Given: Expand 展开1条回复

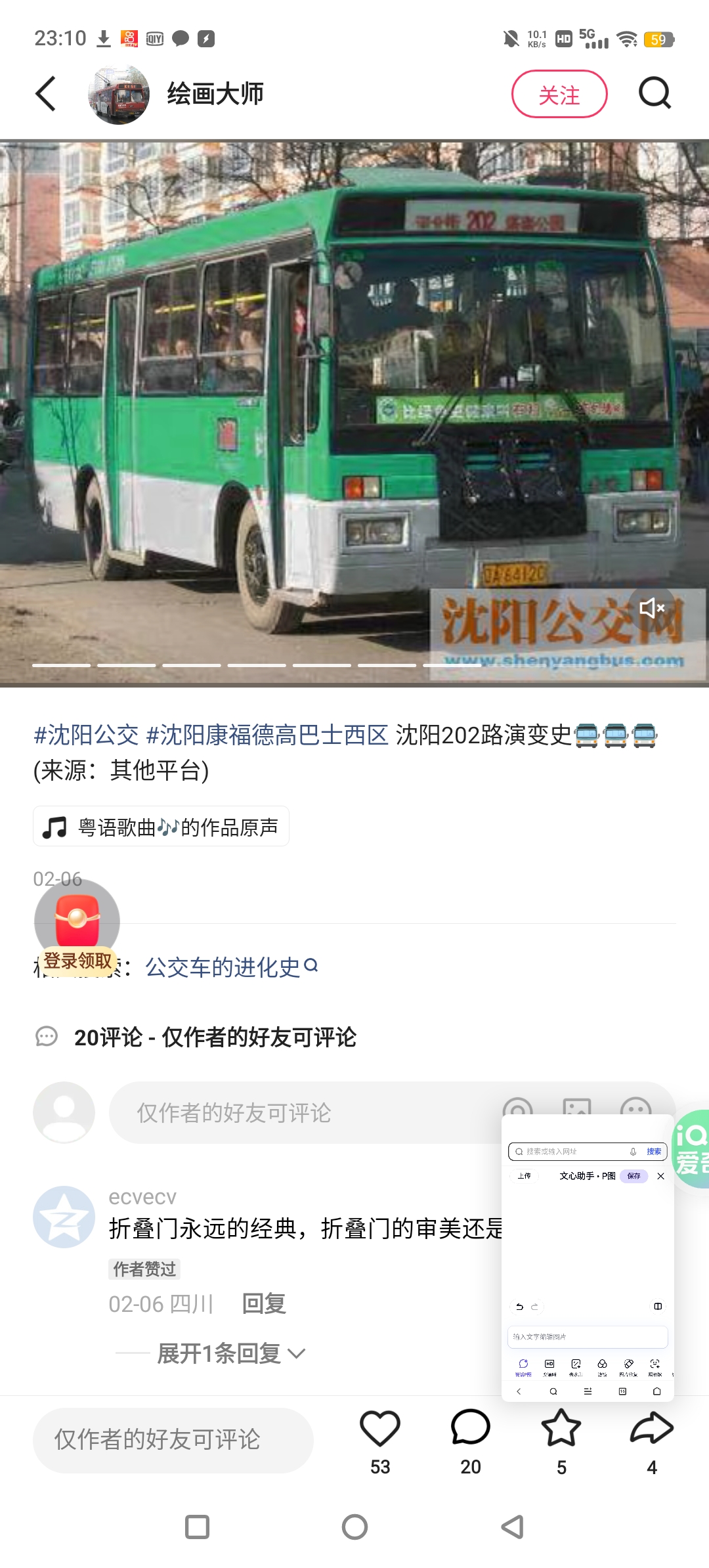Looking at the screenshot, I should tap(230, 1353).
